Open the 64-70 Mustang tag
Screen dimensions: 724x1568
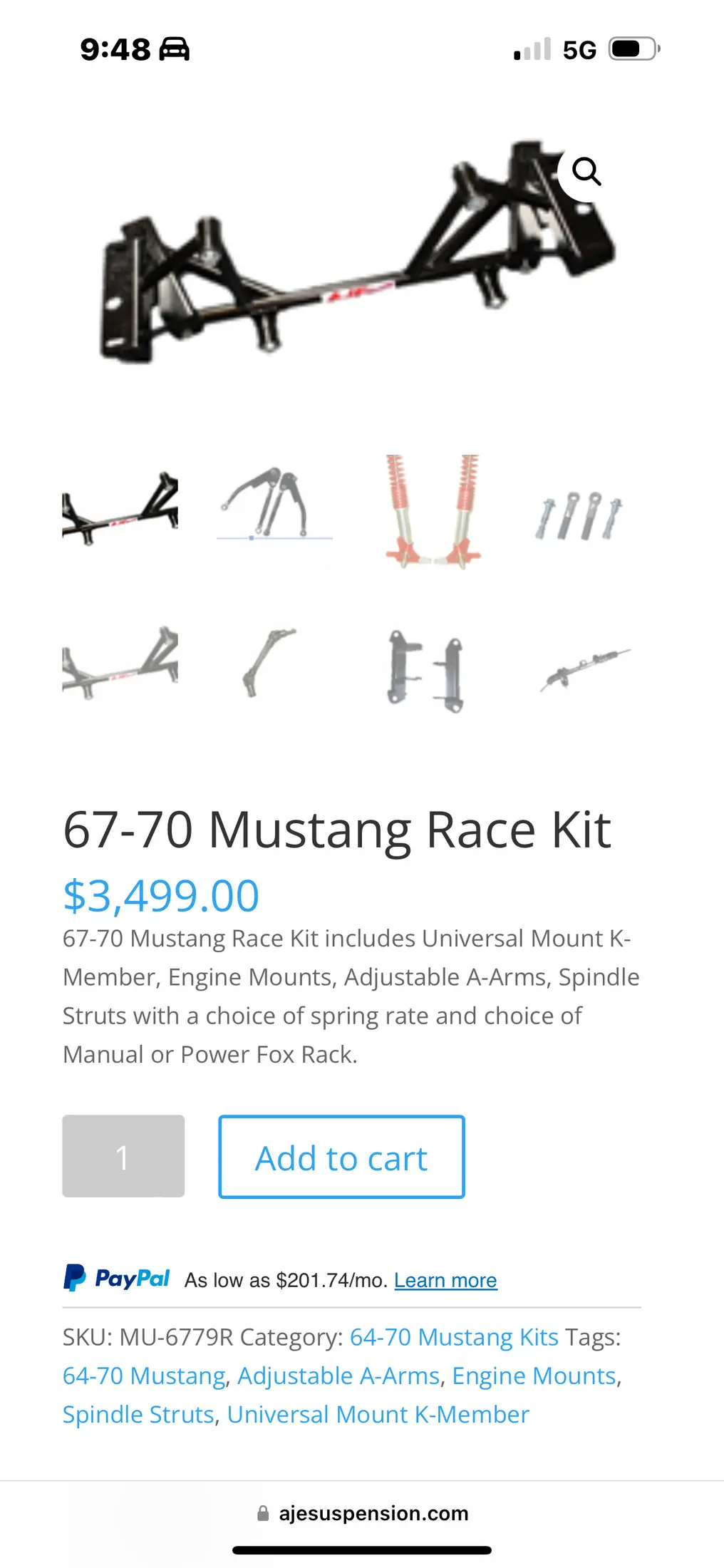[x=144, y=1376]
